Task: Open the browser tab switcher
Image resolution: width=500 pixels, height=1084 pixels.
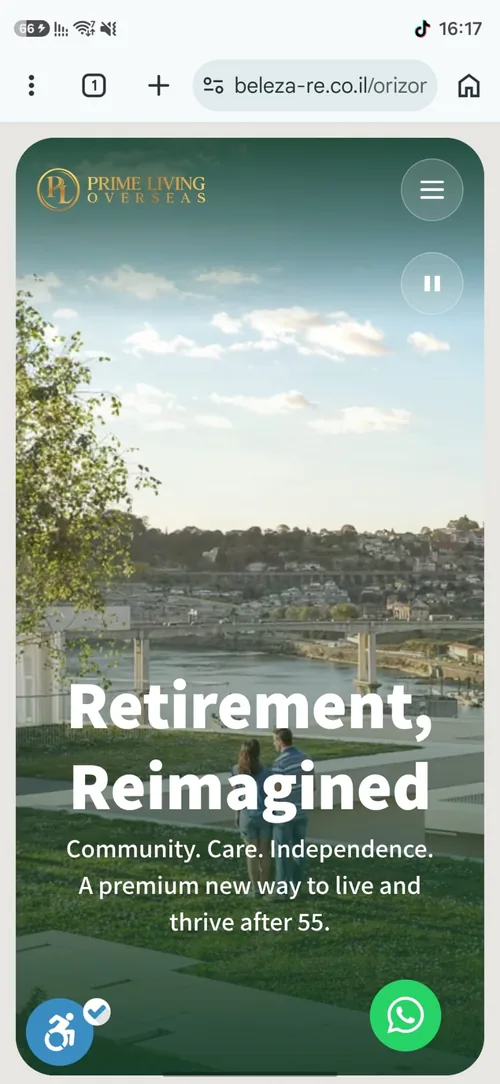Action: [x=94, y=86]
